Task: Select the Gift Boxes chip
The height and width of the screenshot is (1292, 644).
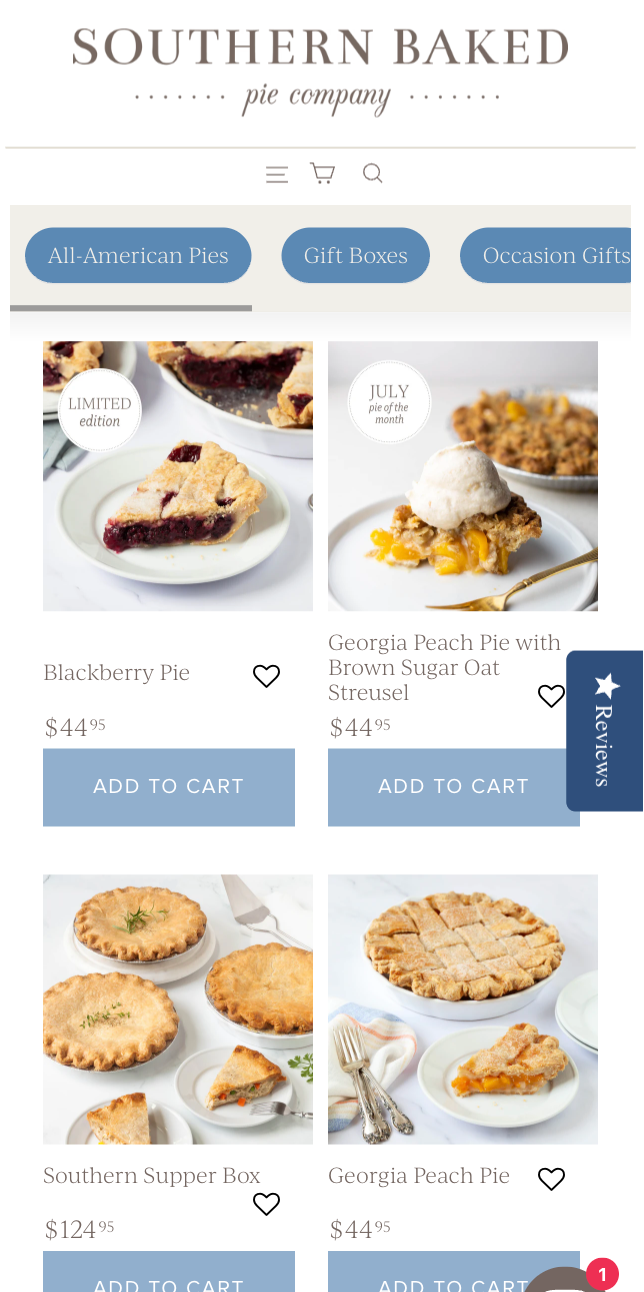Action: pos(355,256)
